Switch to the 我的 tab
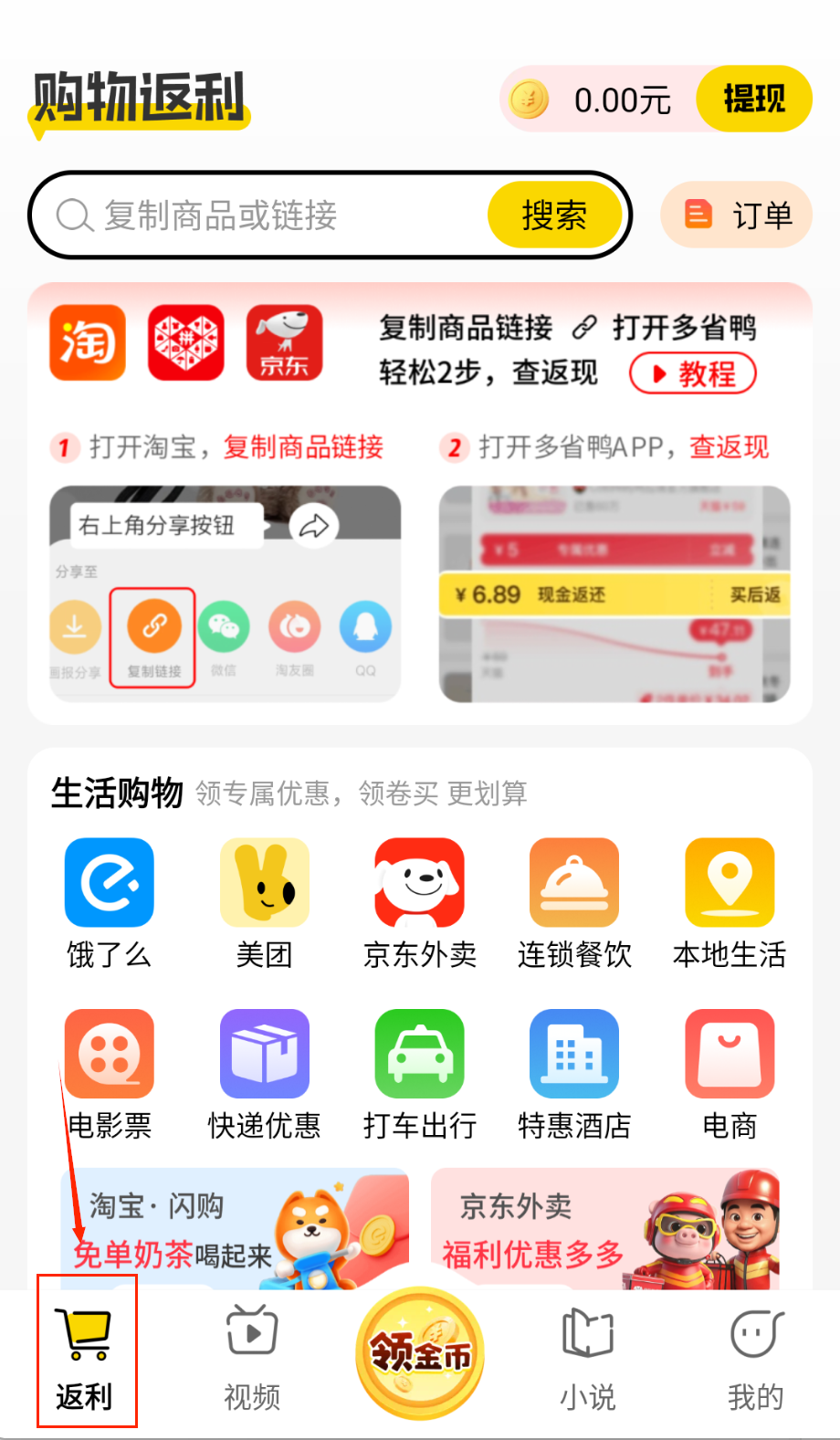Image resolution: width=840 pixels, height=1440 pixels. (756, 1358)
